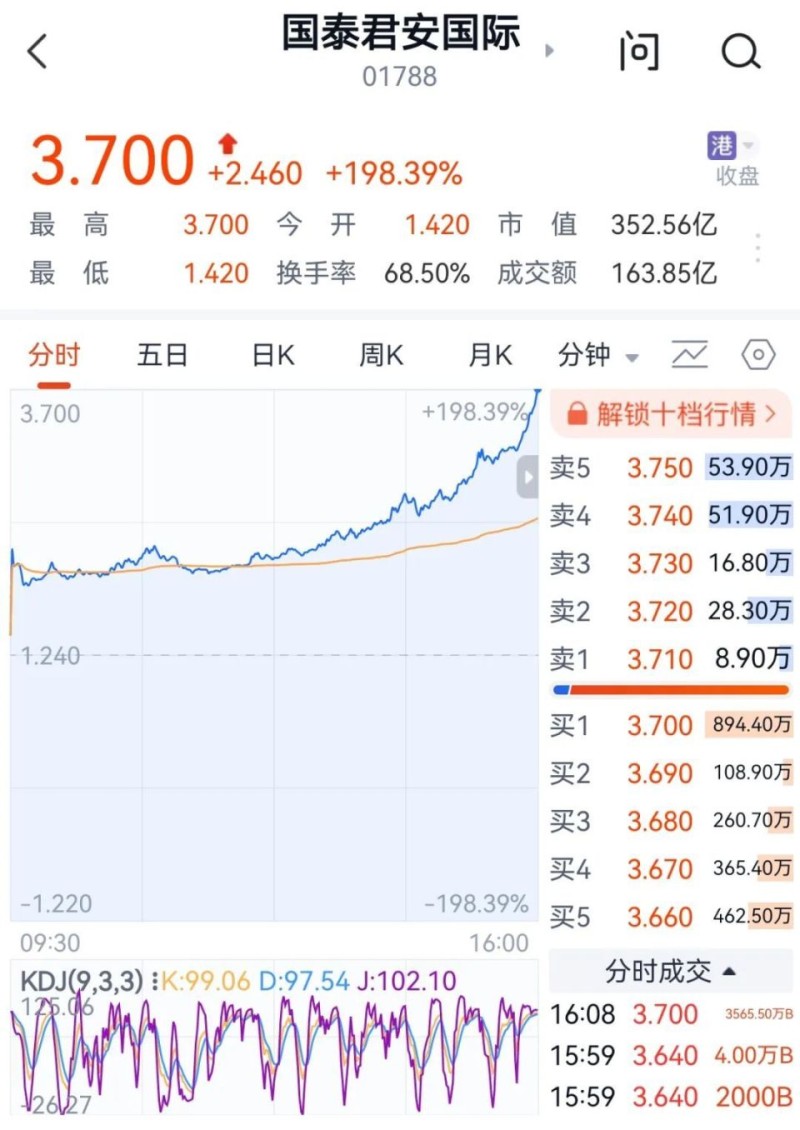
Task: Select the 分时 chart tab
Action: pos(54,355)
